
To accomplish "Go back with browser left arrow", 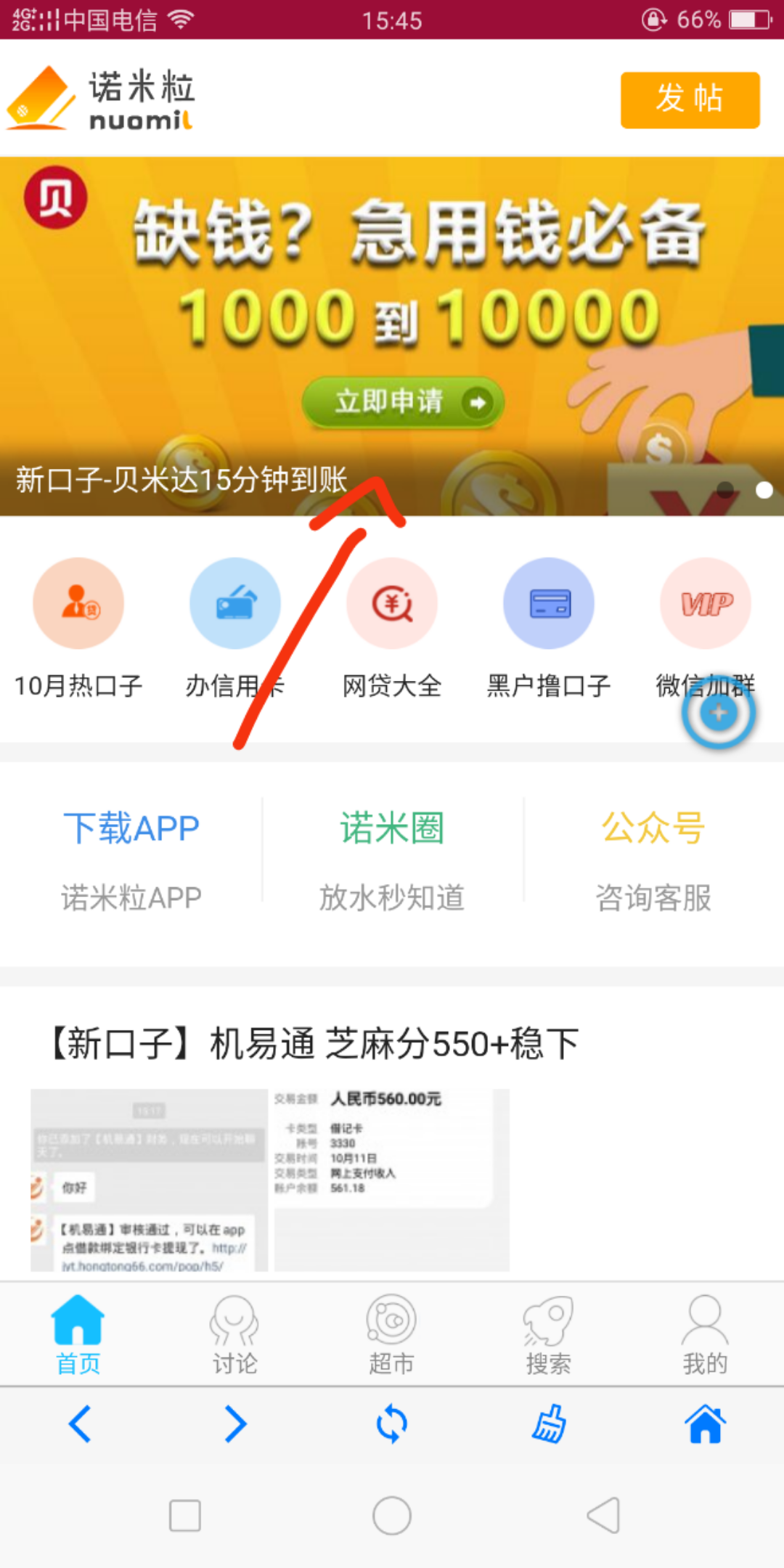I will click(x=79, y=1424).
